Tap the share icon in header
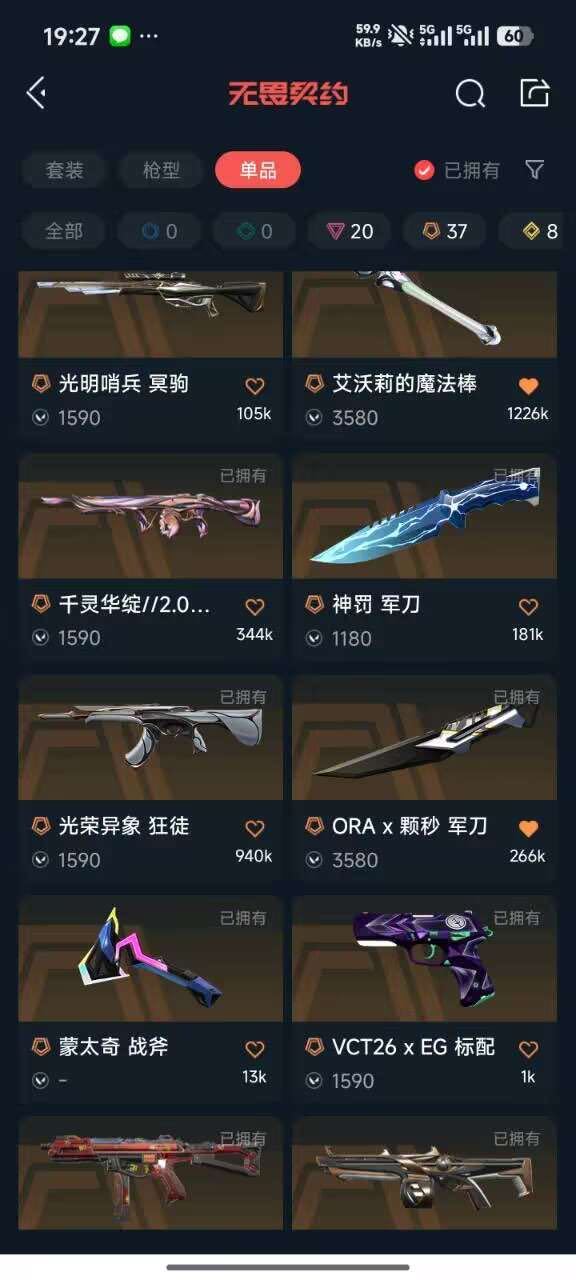Screen dimensions: 576x1280 click(535, 93)
